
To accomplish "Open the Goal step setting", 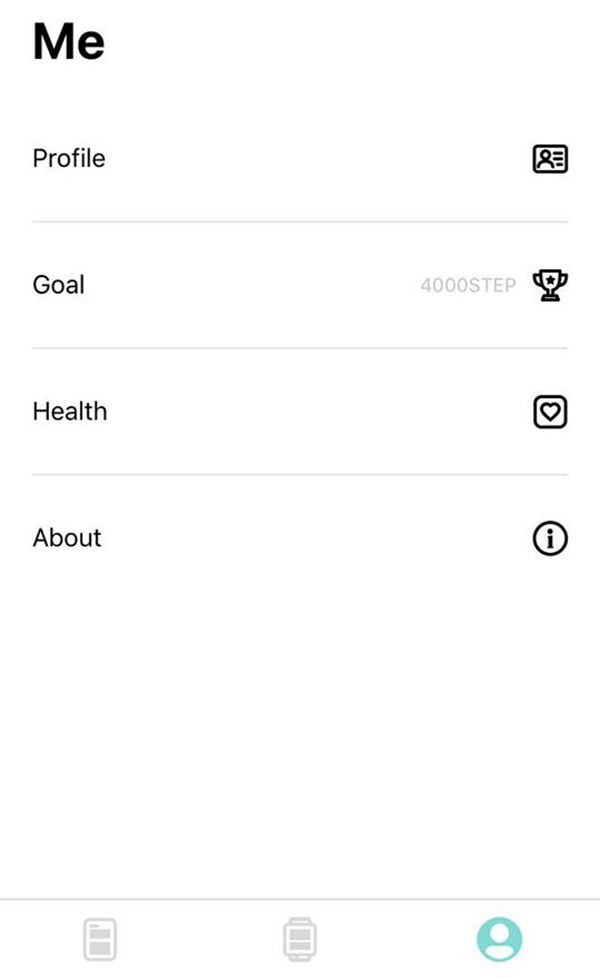I will tap(300, 285).
